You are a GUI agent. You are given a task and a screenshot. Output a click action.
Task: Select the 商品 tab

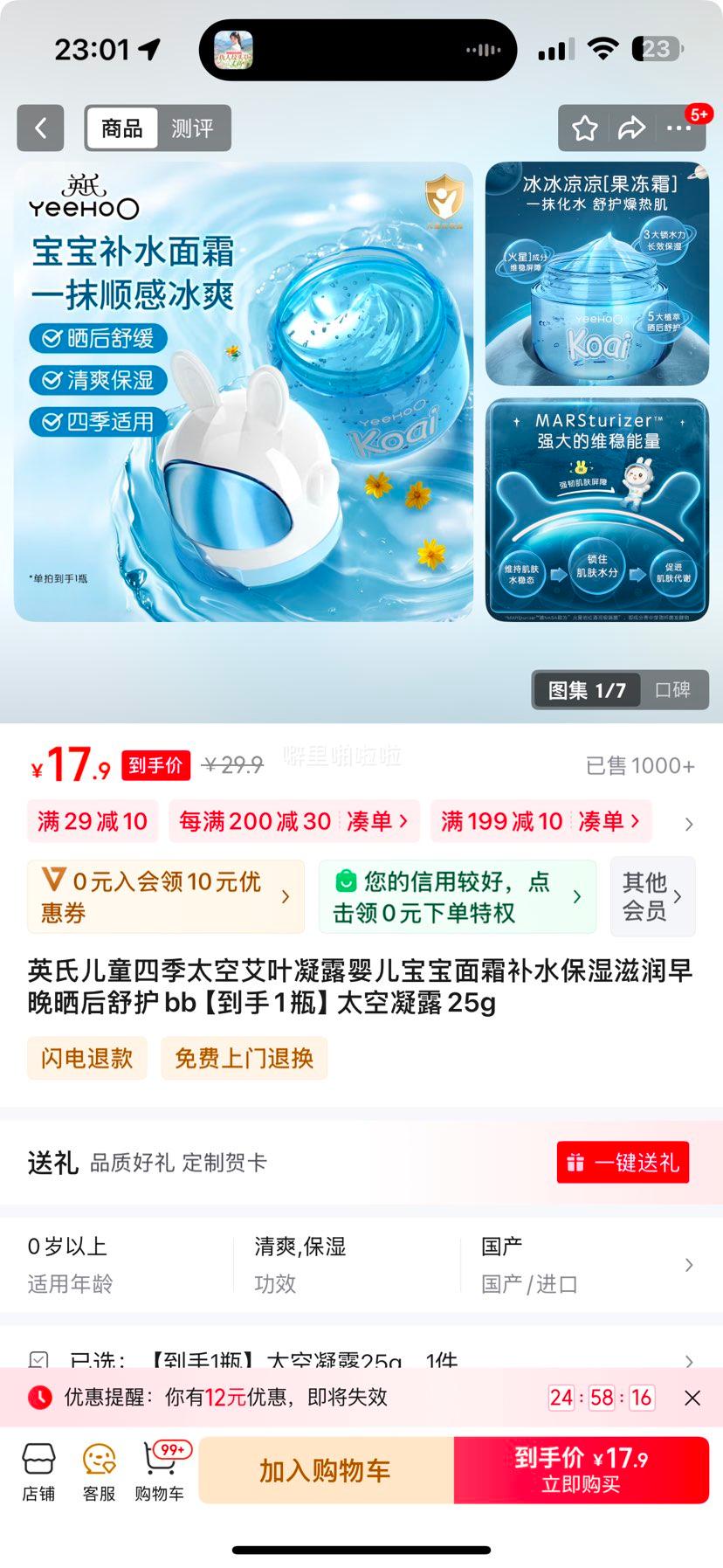[x=120, y=128]
